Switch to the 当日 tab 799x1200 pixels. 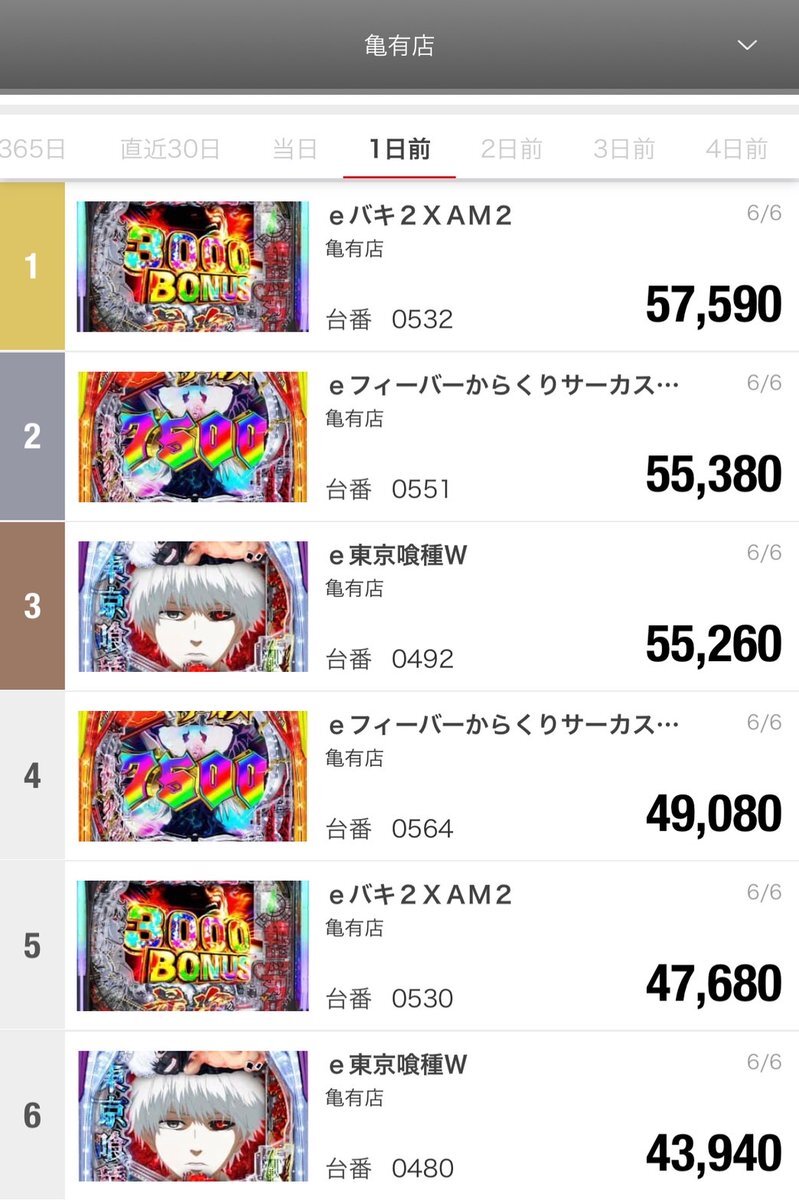(x=294, y=150)
